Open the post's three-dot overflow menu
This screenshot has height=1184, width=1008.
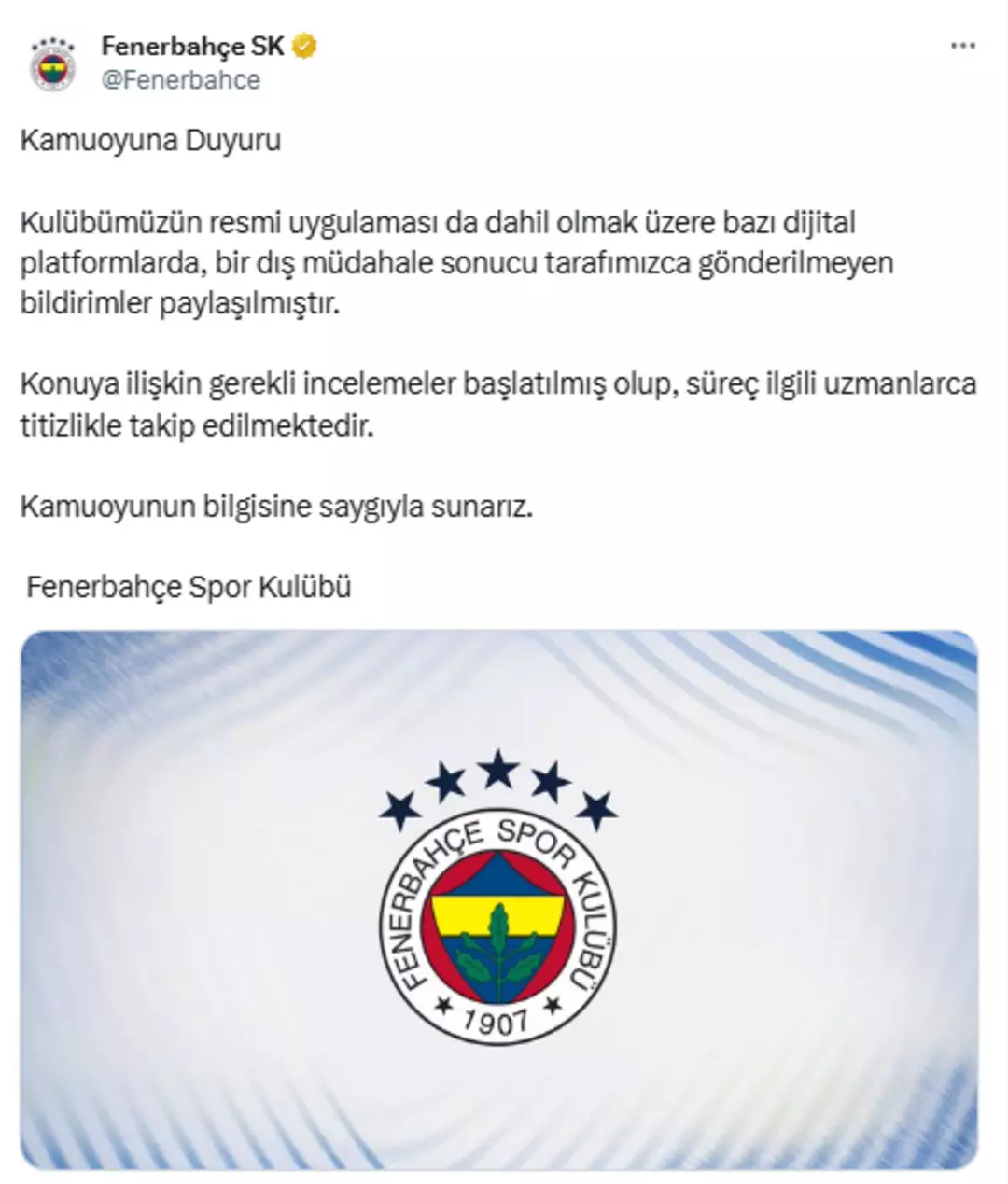962,47
